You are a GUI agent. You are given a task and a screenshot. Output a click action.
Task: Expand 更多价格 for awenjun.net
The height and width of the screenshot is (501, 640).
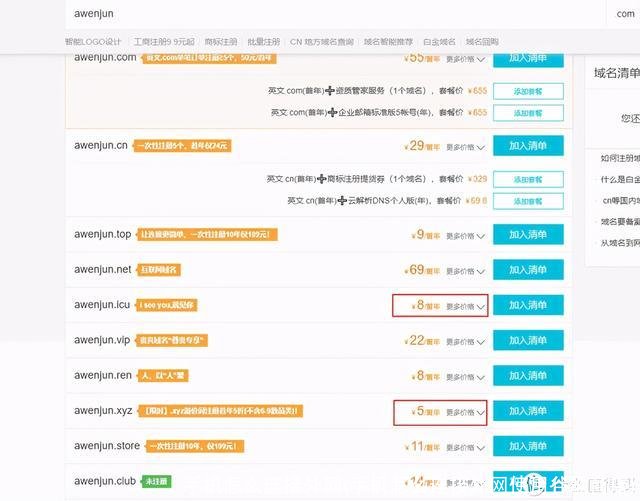(465, 271)
